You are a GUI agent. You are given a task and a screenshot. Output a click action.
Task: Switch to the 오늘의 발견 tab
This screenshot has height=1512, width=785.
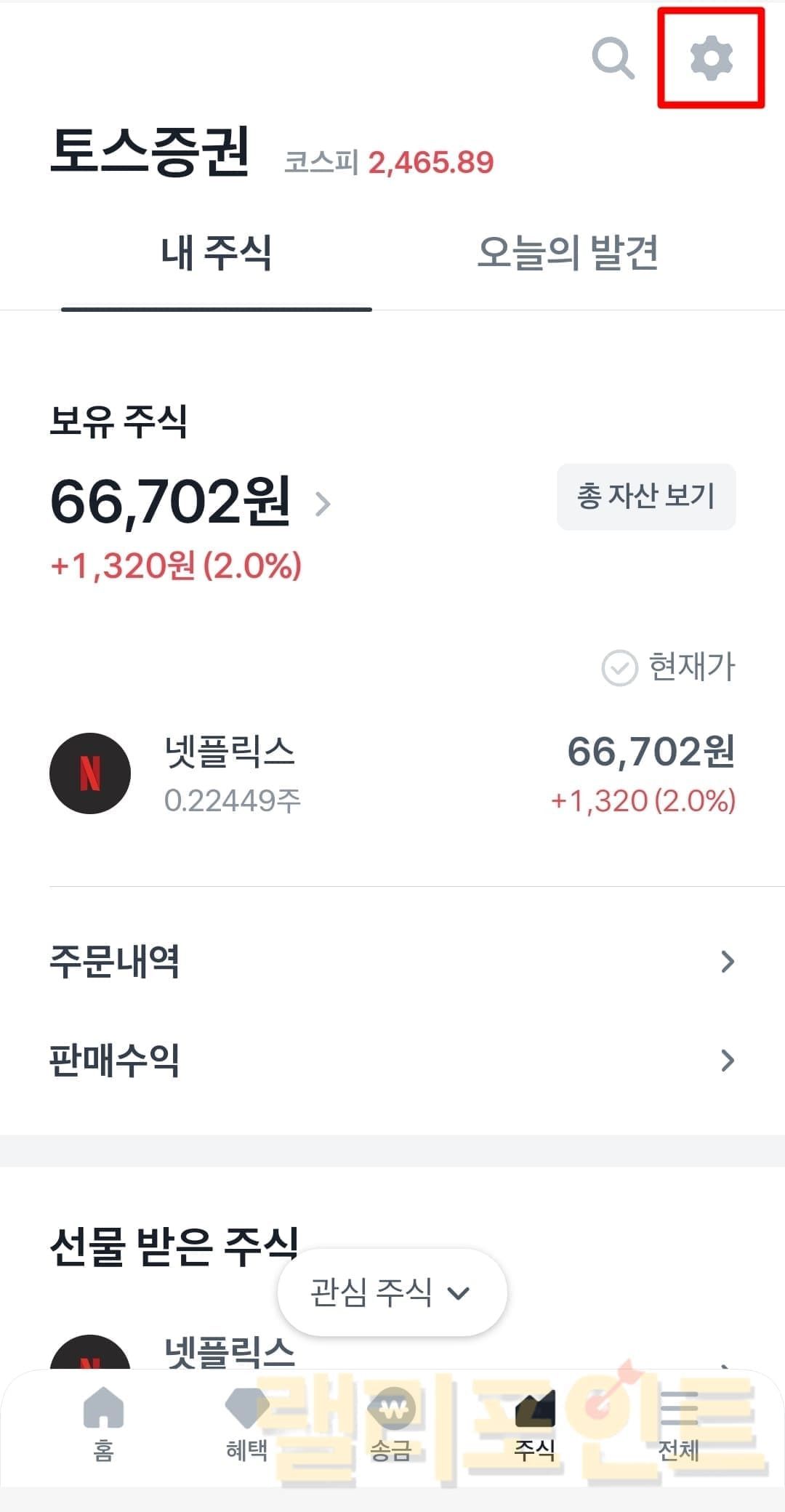coord(567,254)
